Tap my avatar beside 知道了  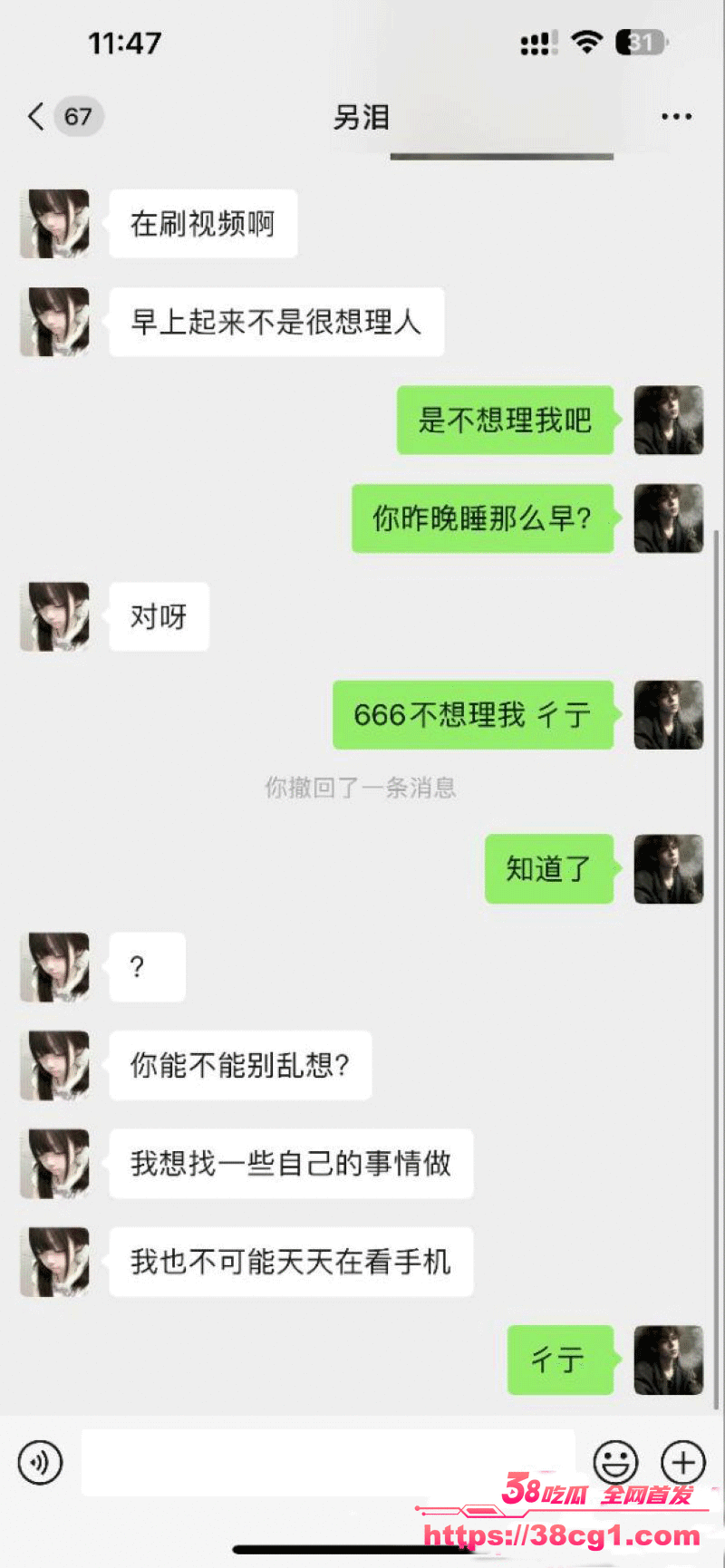669,869
